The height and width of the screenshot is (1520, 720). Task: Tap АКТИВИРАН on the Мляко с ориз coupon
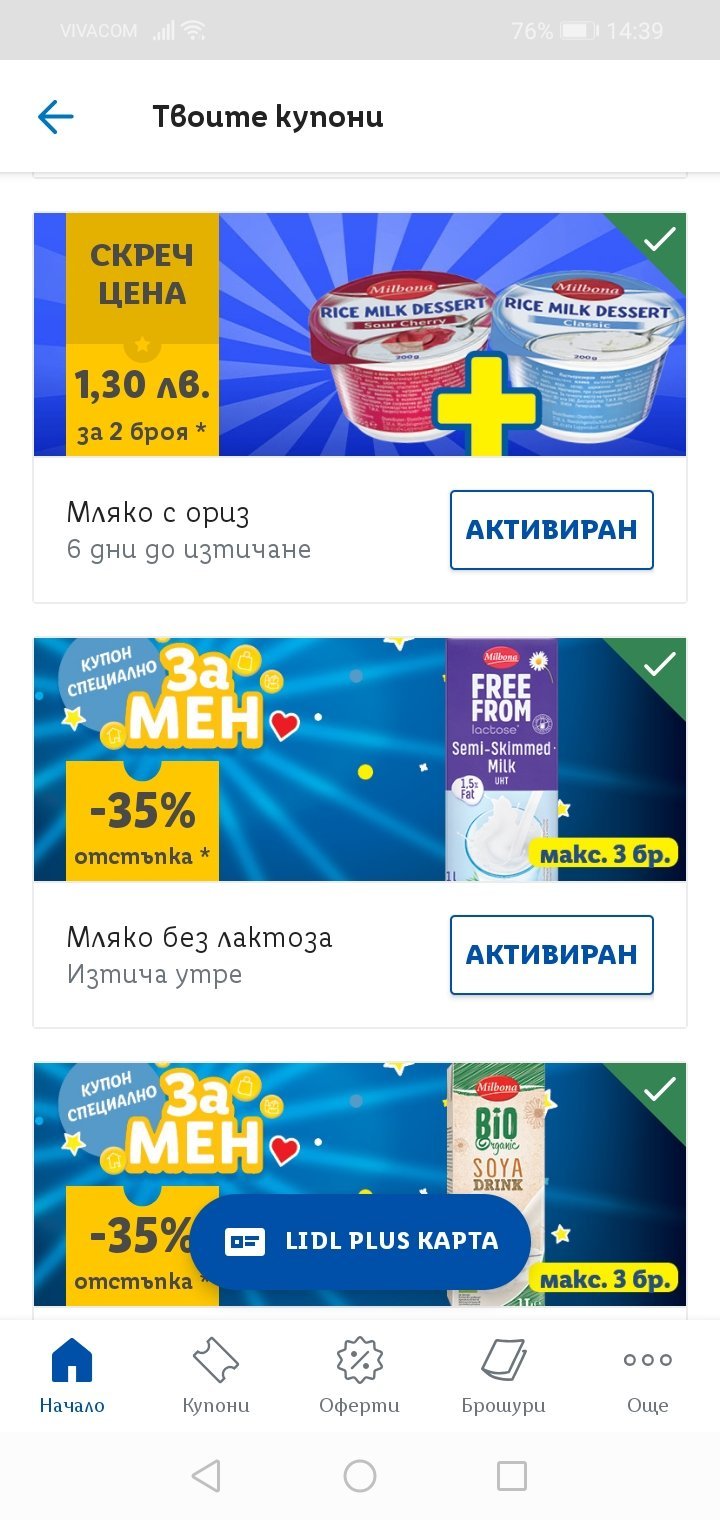pos(551,530)
